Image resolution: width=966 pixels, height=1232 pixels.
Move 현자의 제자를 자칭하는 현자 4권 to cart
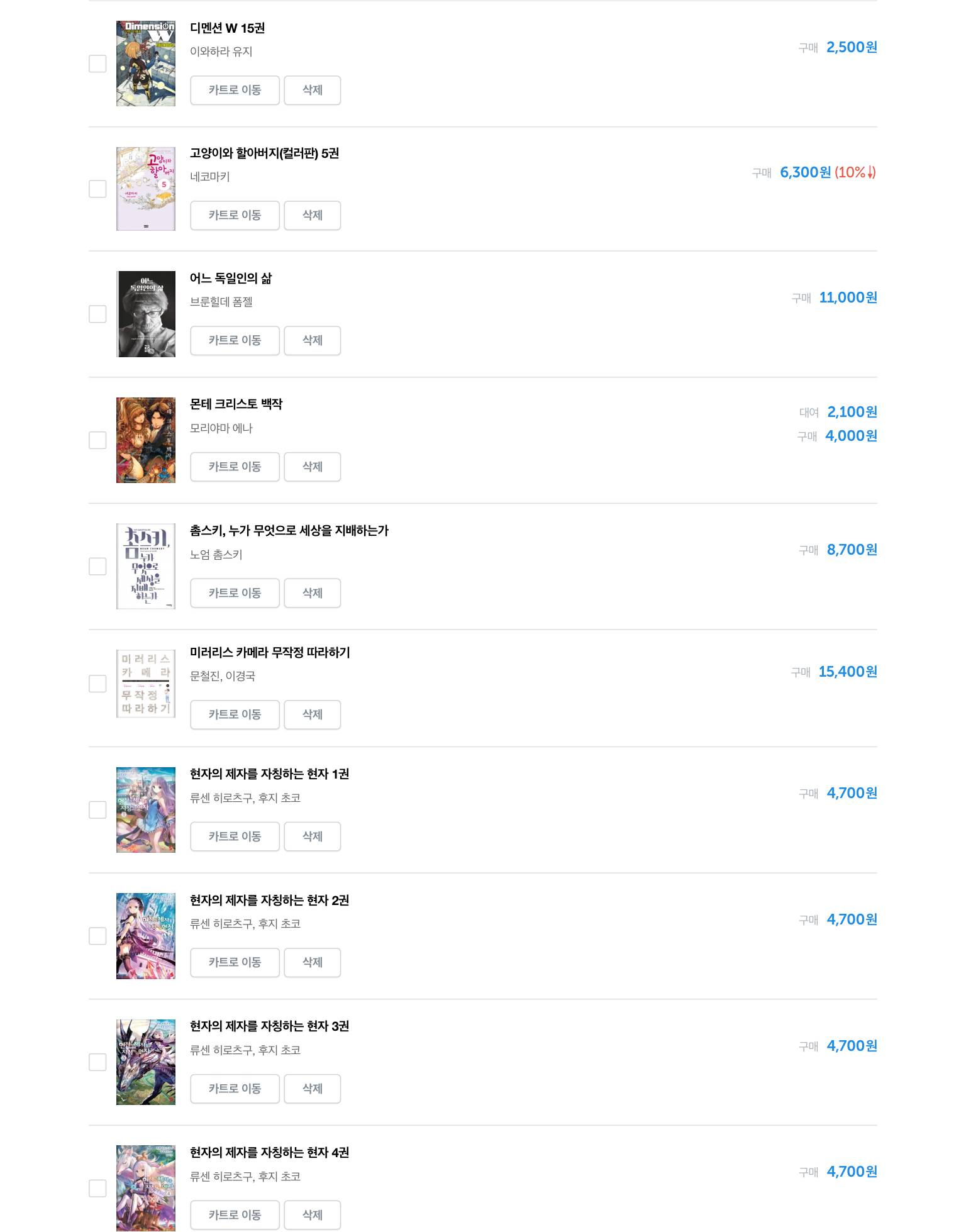point(235,1215)
